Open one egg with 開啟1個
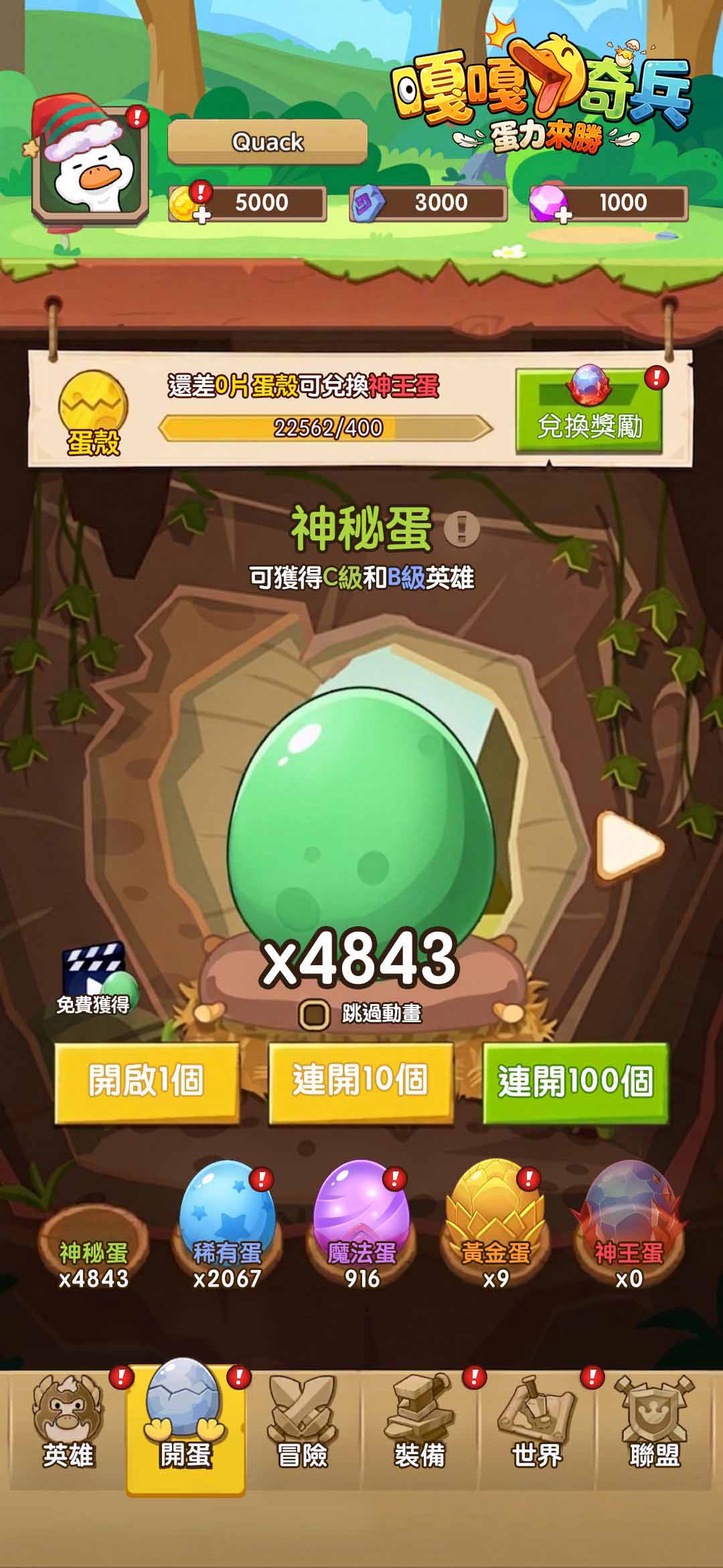This screenshot has height=1568, width=723. coord(146,1082)
